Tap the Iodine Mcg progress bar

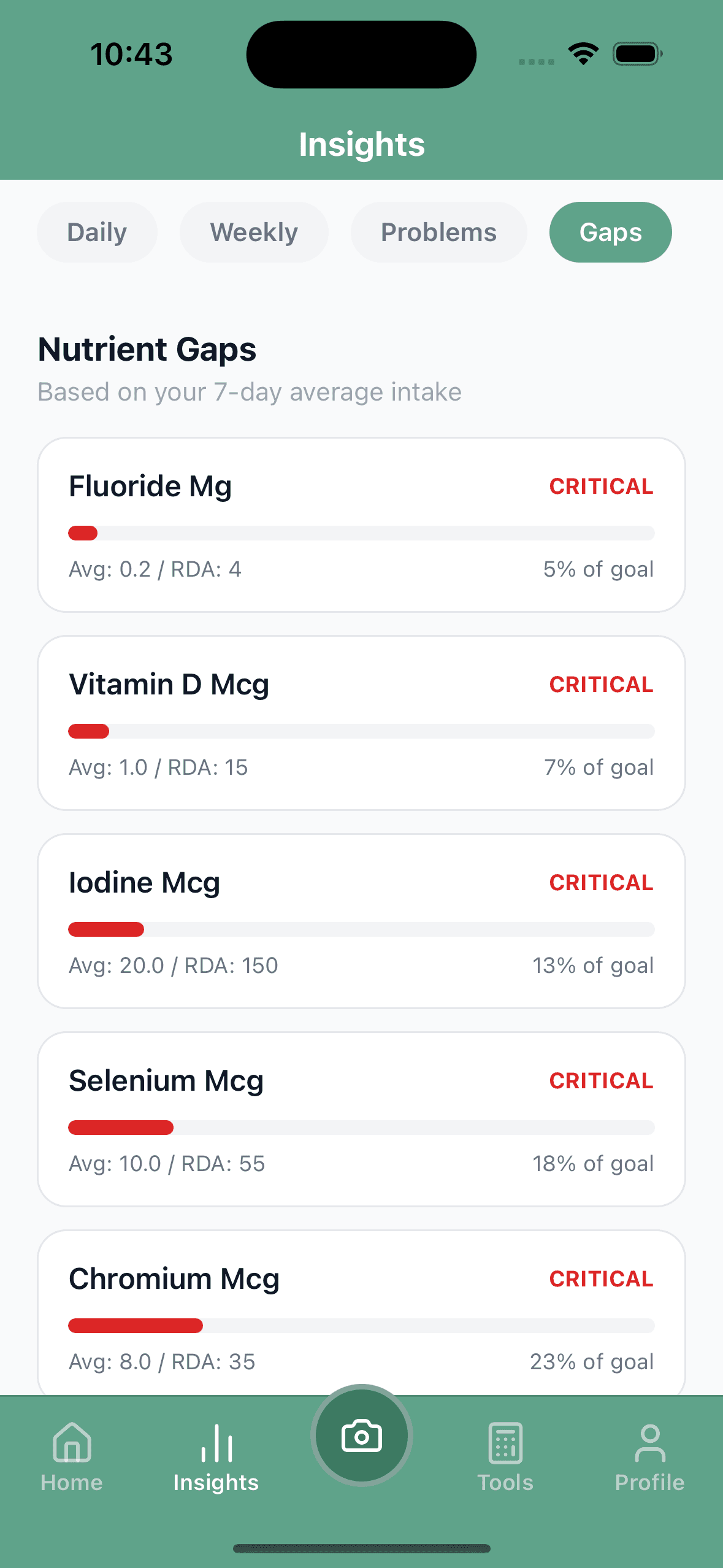click(x=361, y=929)
